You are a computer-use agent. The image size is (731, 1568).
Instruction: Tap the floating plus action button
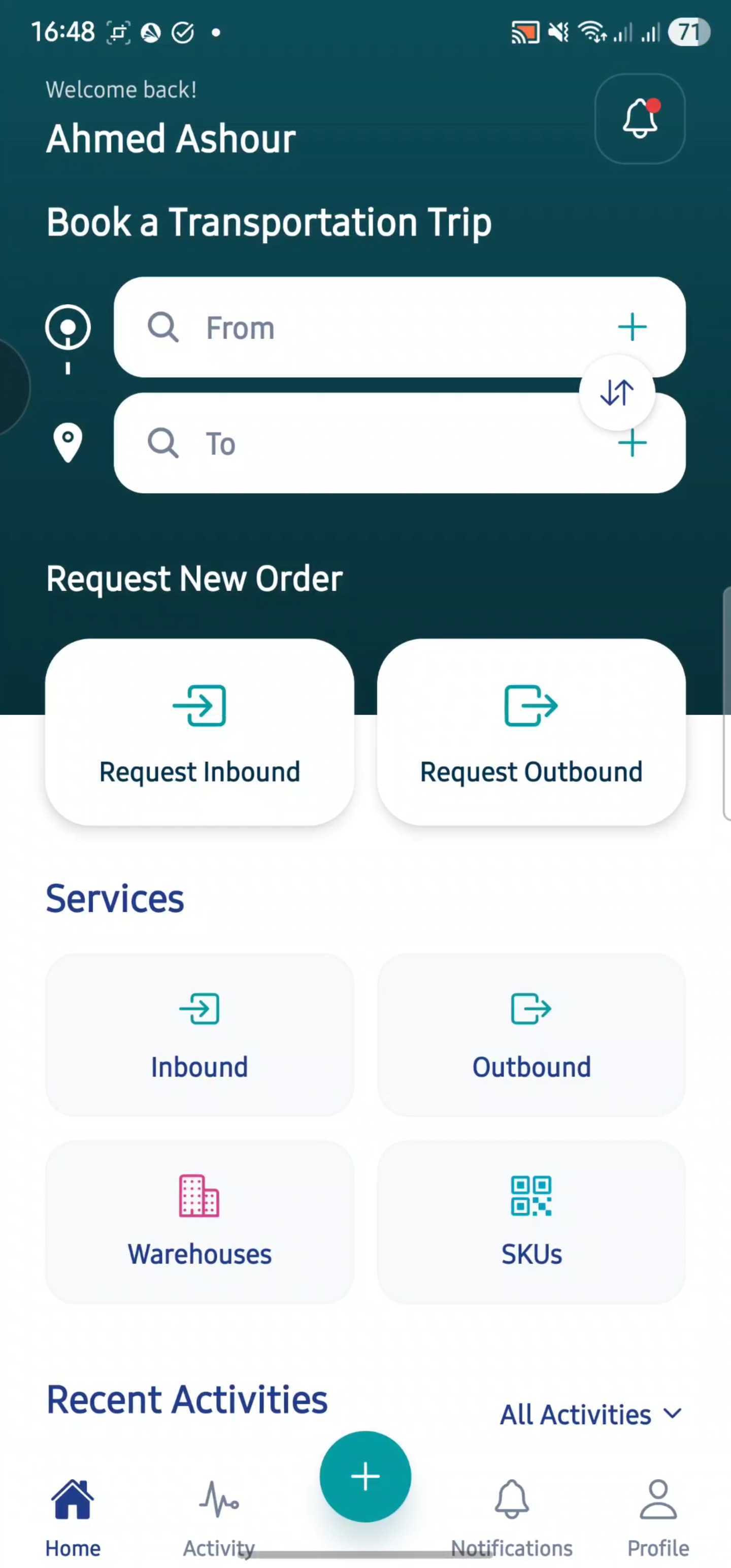tap(365, 1477)
